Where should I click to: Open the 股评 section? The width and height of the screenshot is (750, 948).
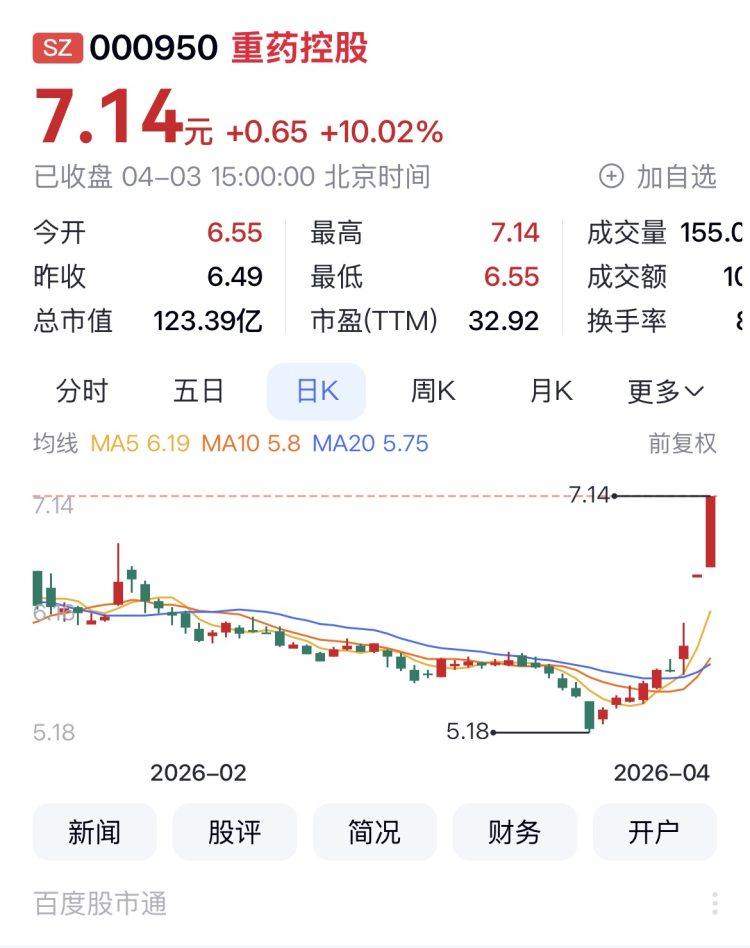[x=235, y=832]
